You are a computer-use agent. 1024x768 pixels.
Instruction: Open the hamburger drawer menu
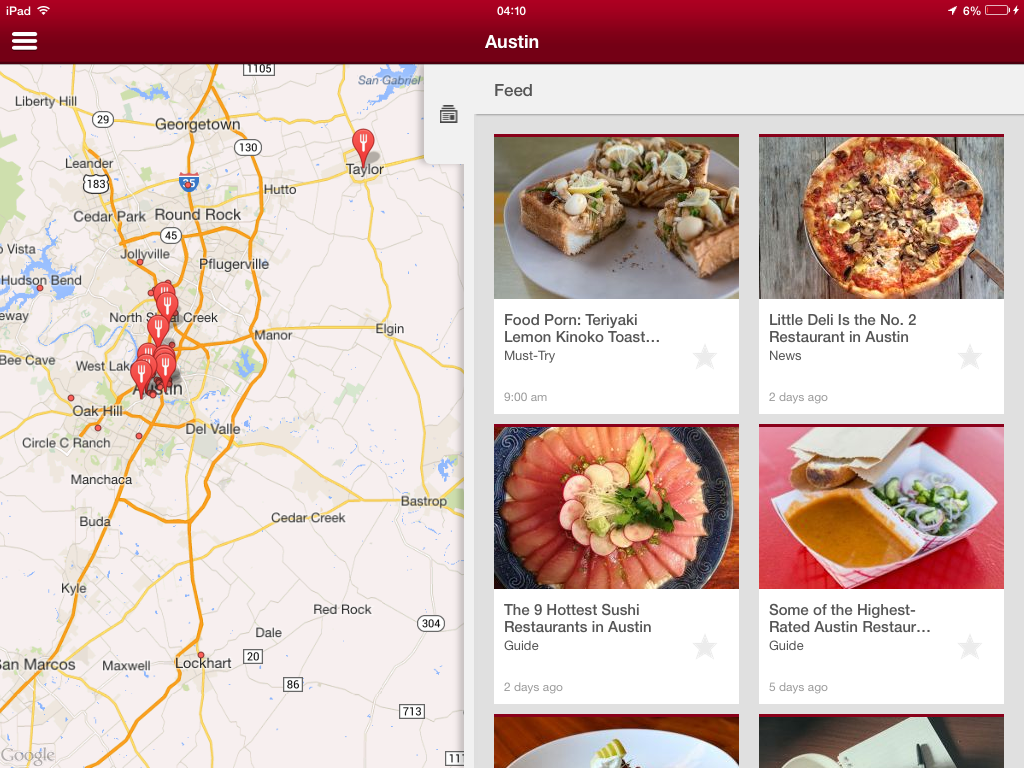(24, 41)
